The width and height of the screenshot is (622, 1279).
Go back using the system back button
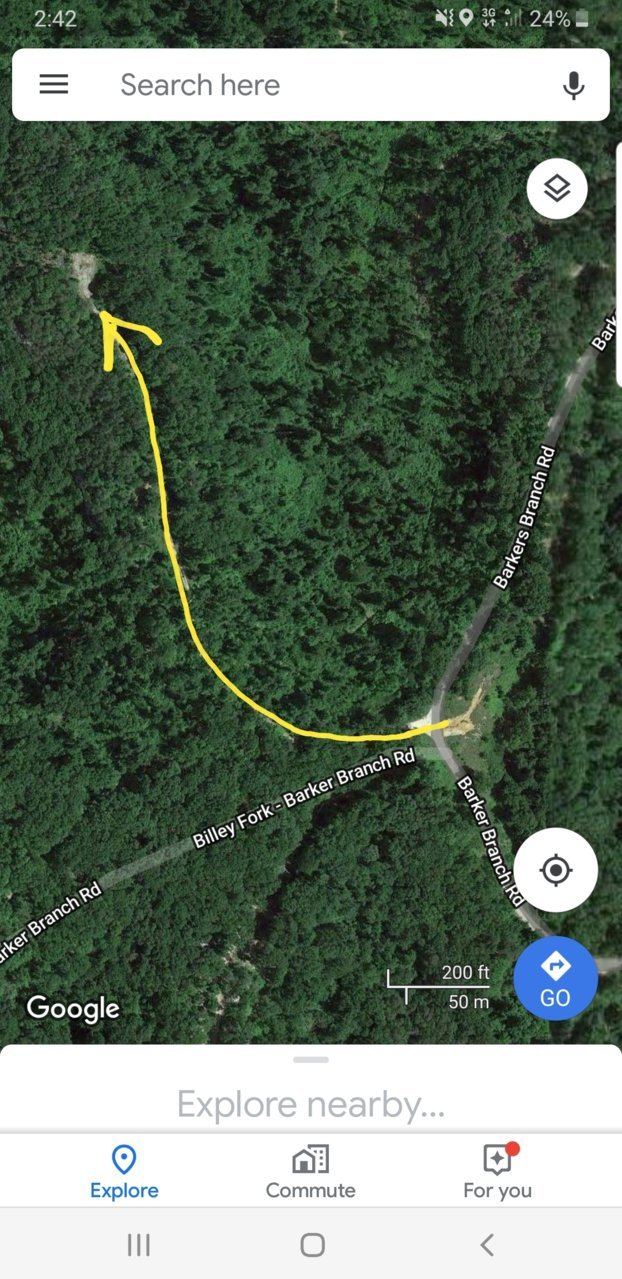coord(487,1244)
